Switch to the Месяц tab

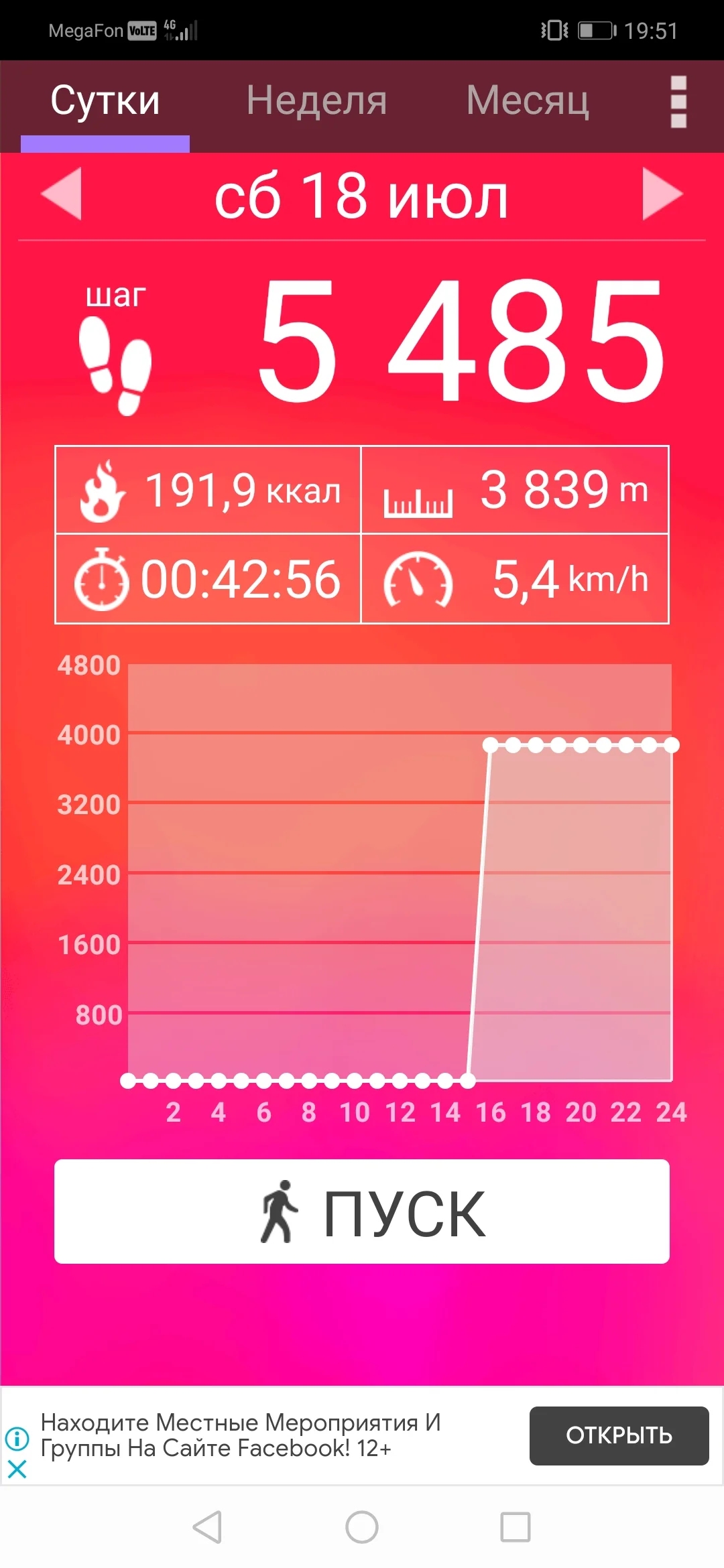coord(528,102)
